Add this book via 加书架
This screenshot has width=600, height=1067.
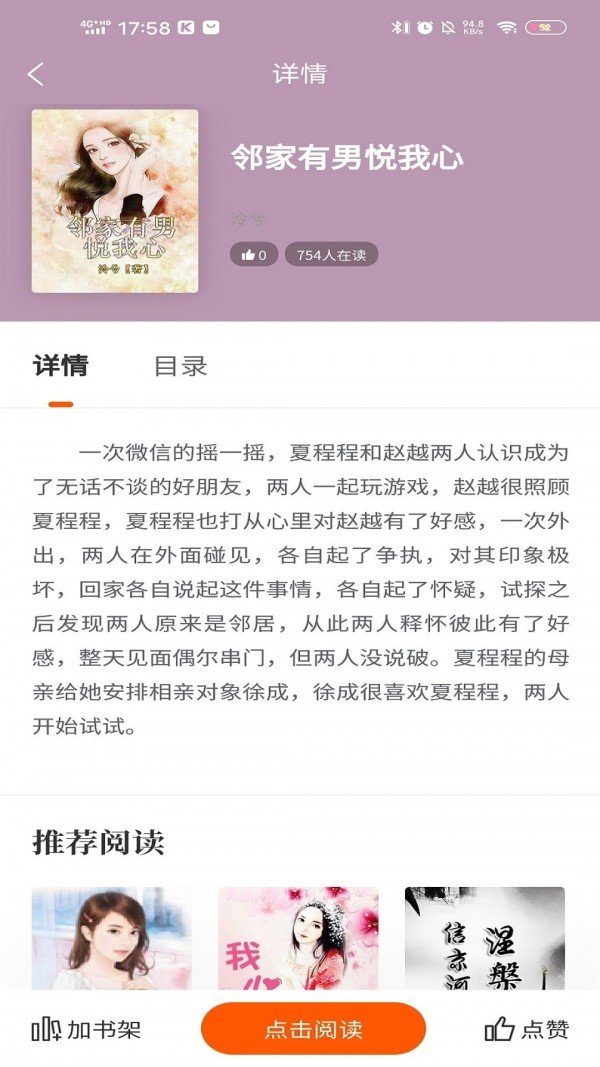(86, 1029)
